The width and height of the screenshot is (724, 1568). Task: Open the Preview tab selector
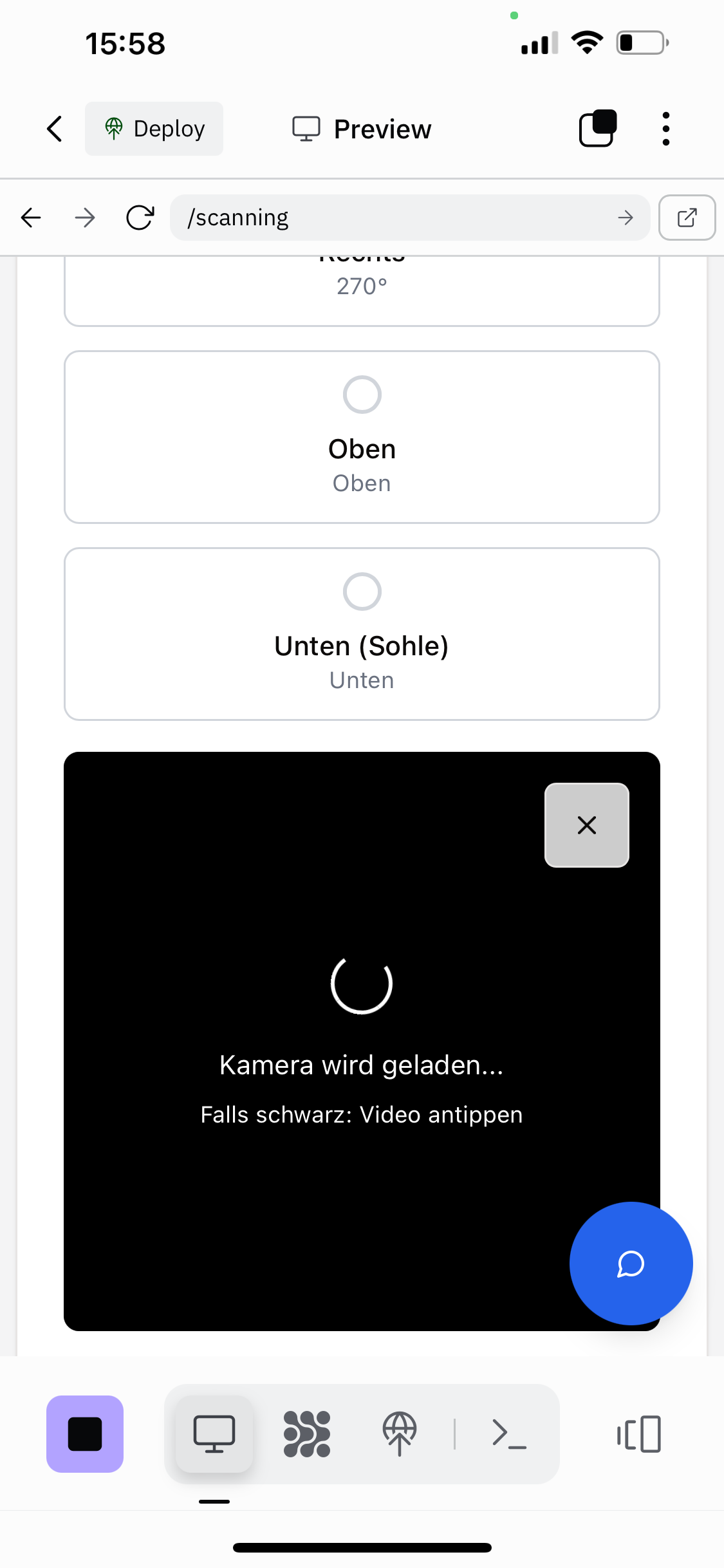(x=362, y=129)
